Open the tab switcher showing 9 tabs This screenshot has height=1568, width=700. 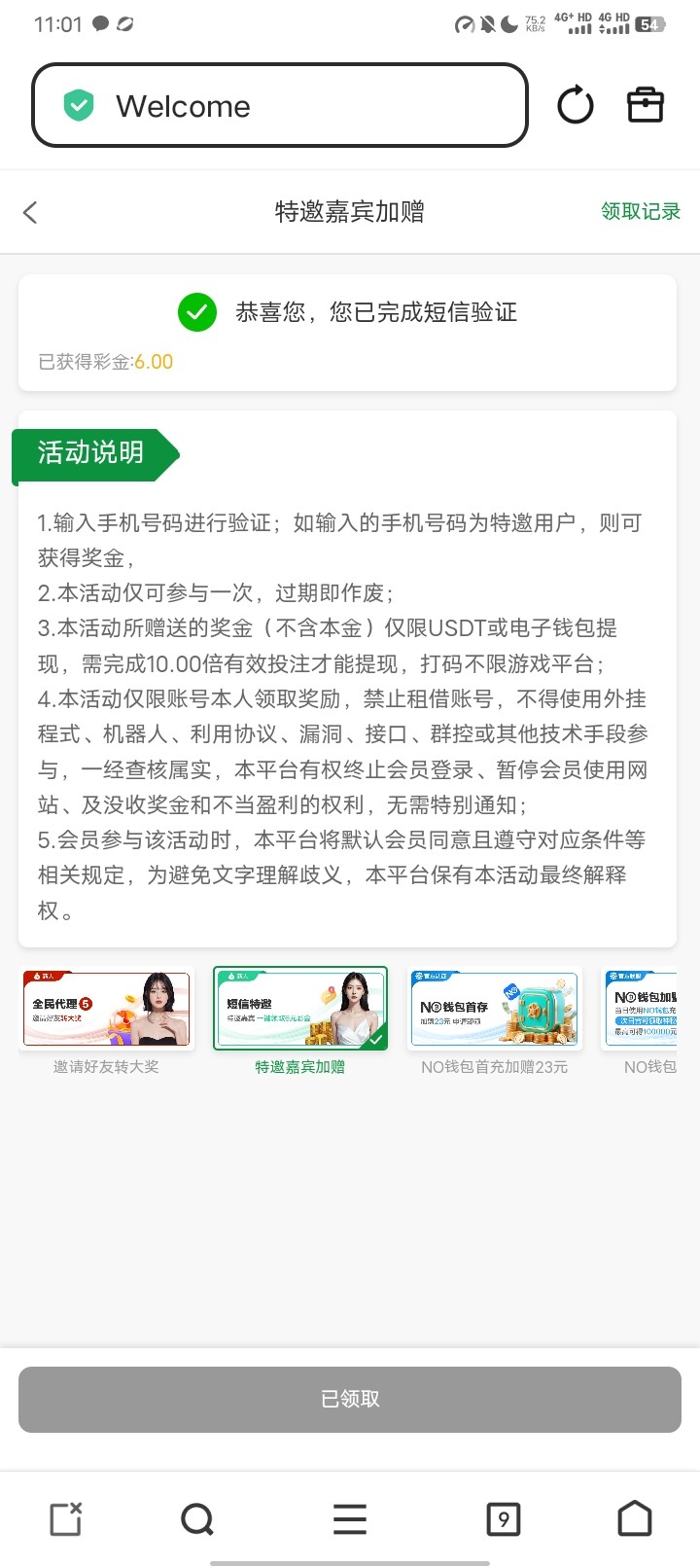(503, 1517)
